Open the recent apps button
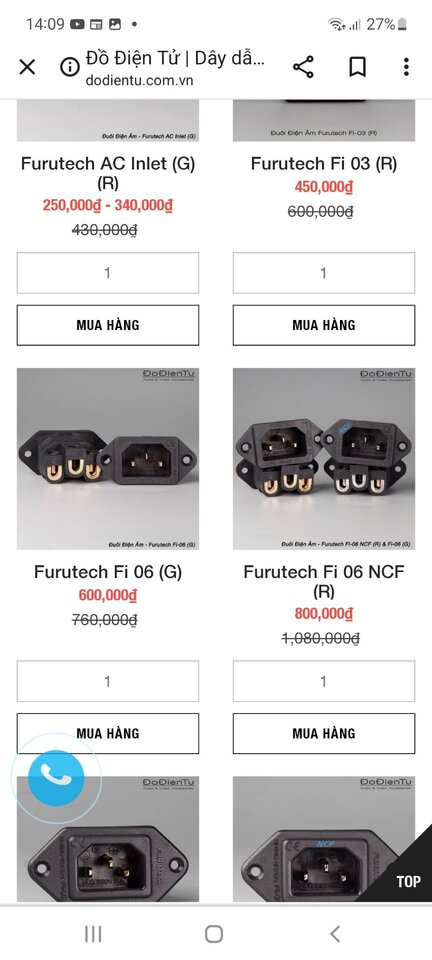This screenshot has width=432, height=960. (93, 934)
